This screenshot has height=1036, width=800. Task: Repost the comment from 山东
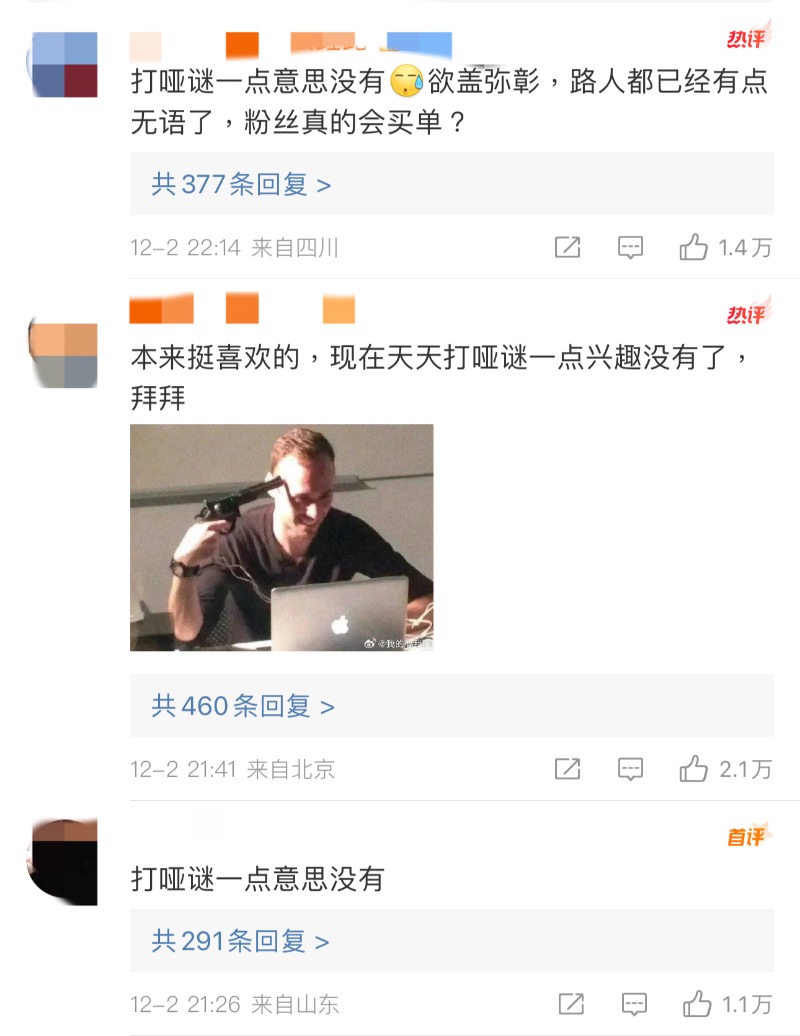[x=571, y=1003]
